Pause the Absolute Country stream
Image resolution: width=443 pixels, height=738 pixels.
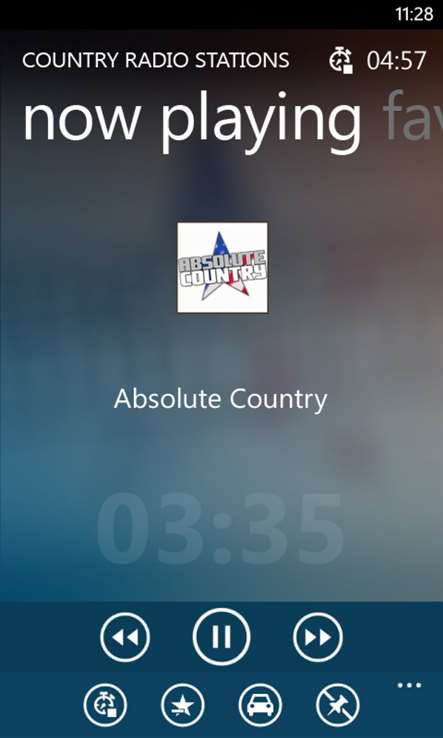coord(221,637)
